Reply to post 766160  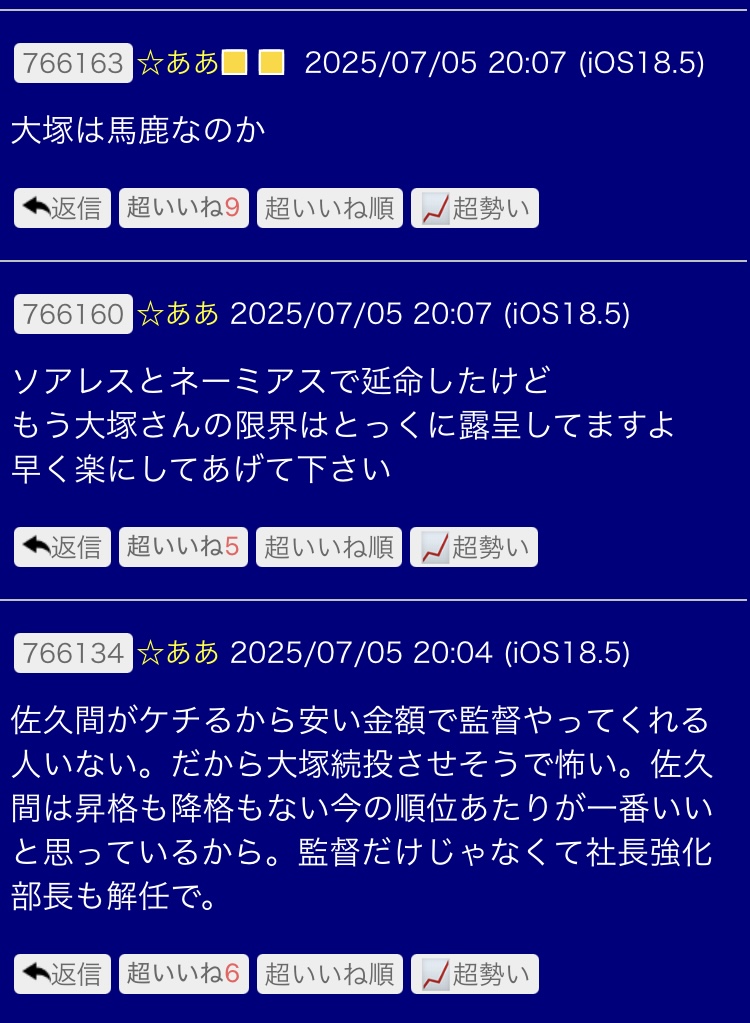click(62, 547)
